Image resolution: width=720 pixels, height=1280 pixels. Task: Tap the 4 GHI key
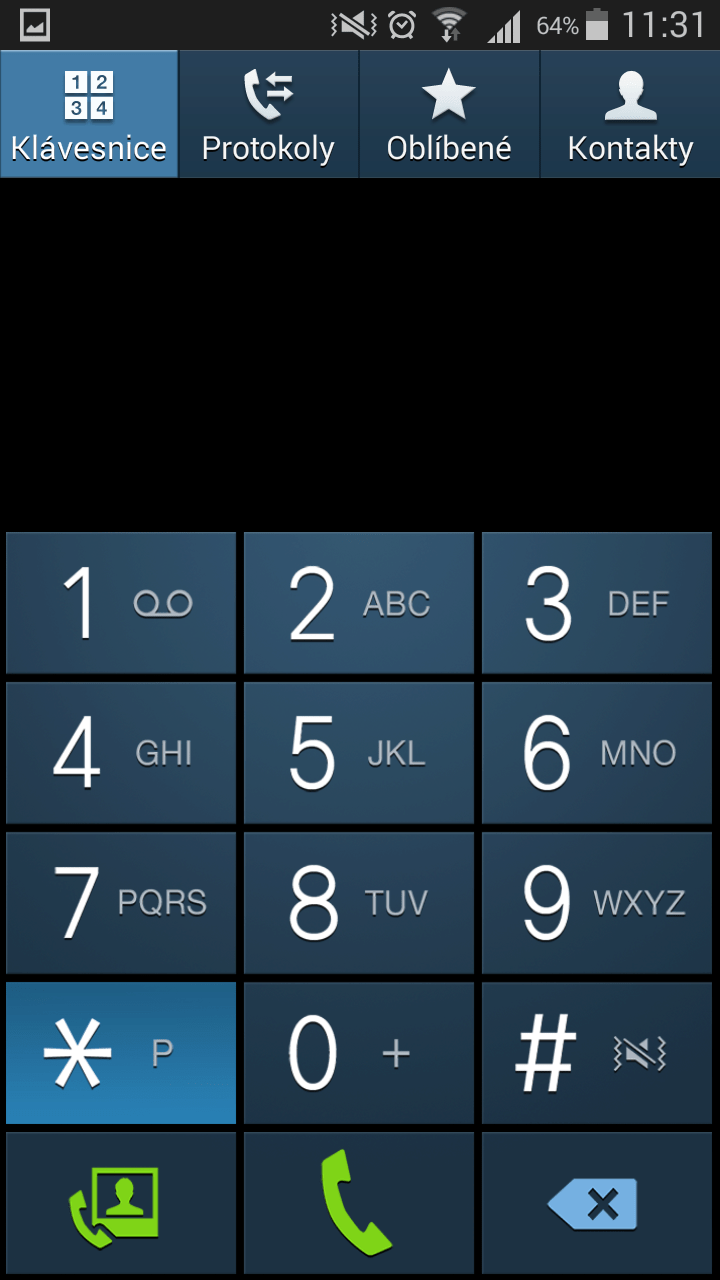click(121, 753)
